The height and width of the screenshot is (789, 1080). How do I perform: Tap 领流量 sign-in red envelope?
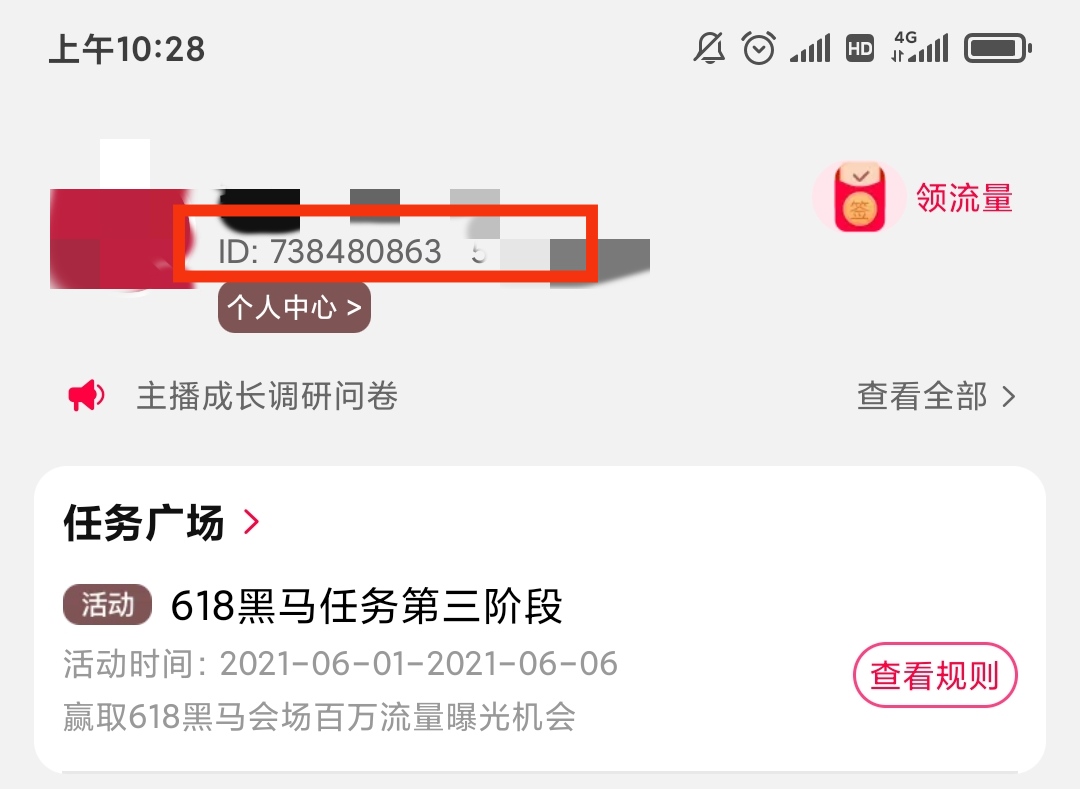pos(914,198)
